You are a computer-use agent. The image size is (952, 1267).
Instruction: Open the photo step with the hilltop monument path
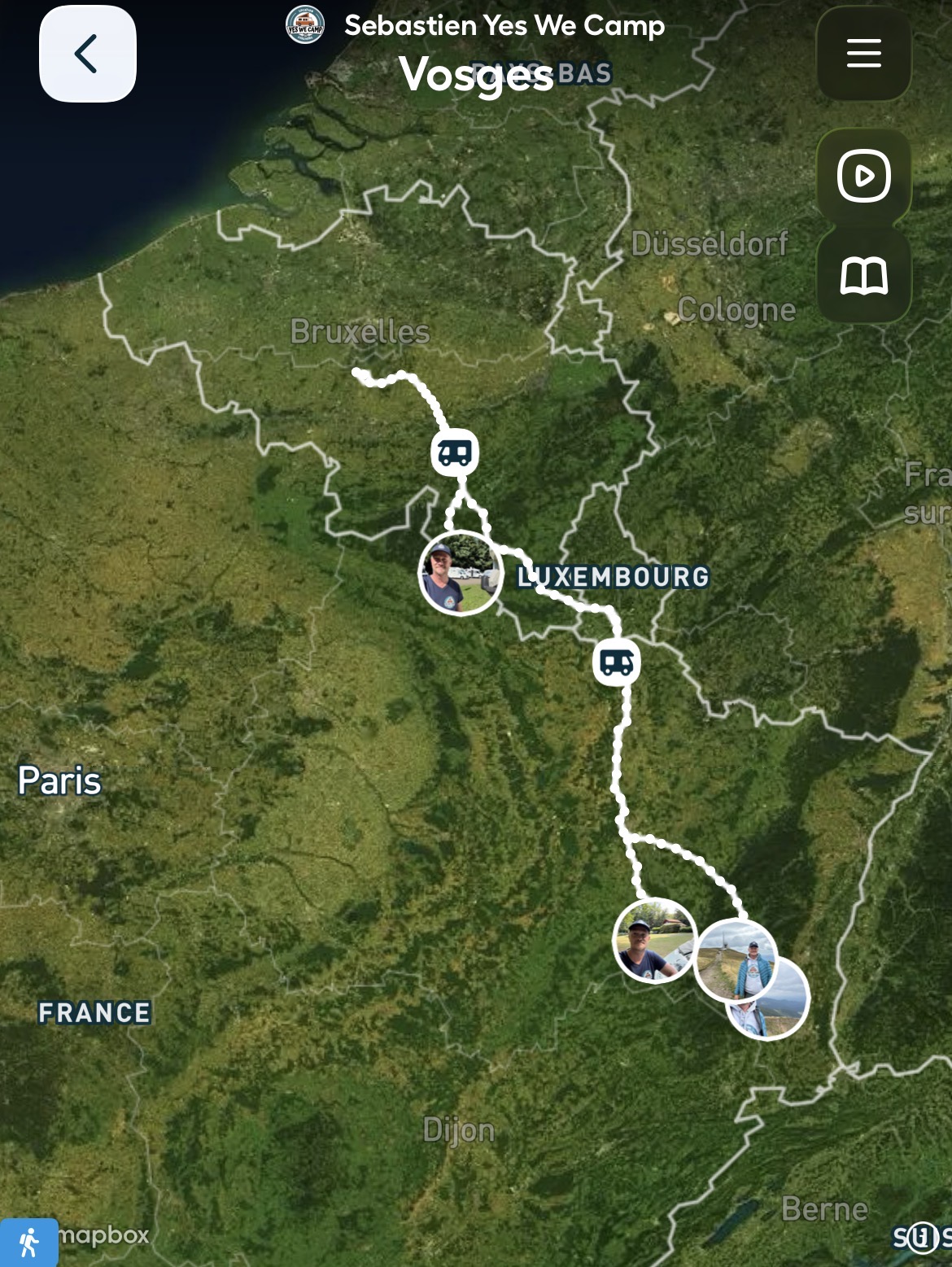736,960
